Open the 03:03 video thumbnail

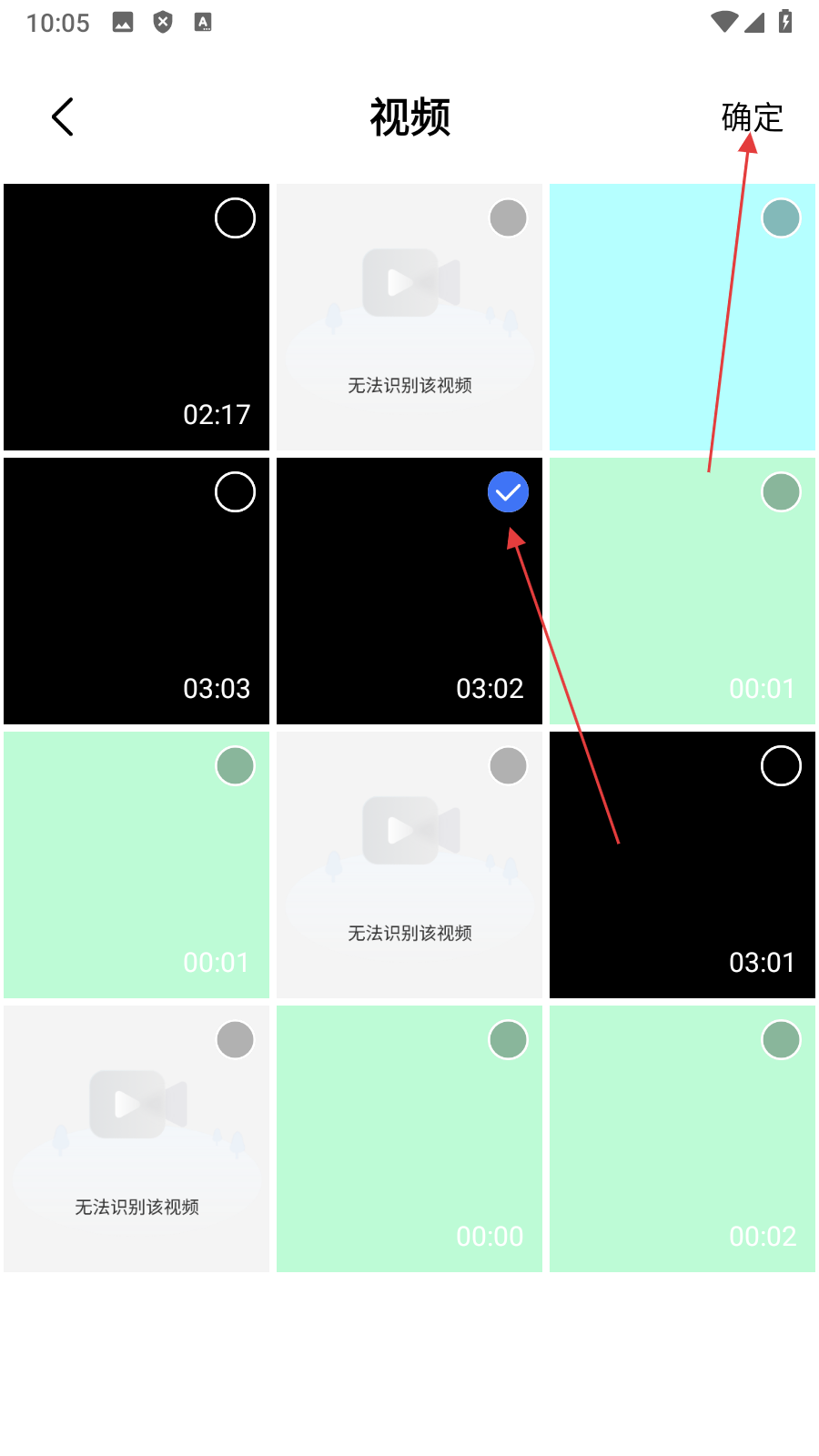pos(118,601)
